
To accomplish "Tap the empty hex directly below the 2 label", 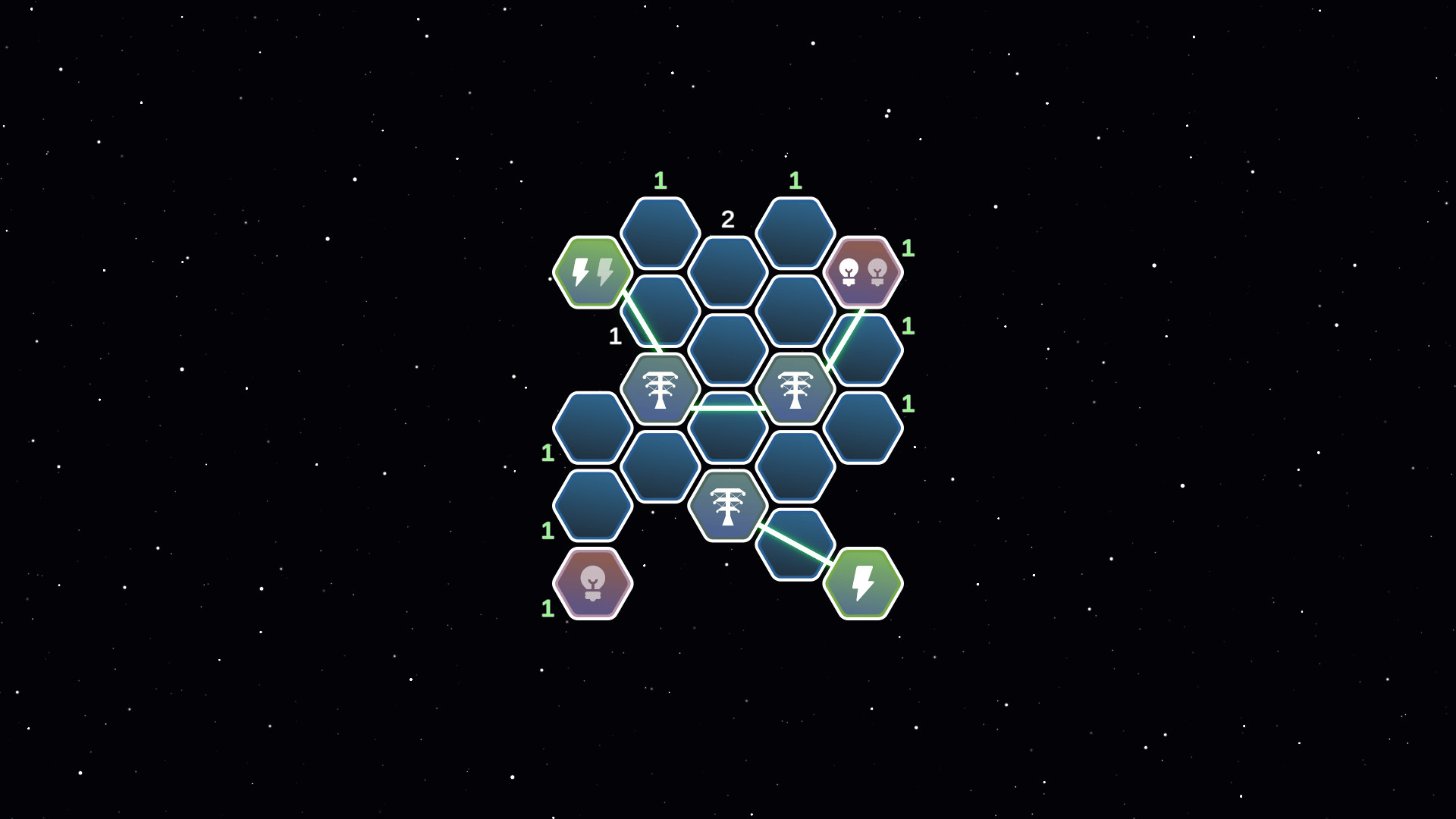I will point(727,272).
